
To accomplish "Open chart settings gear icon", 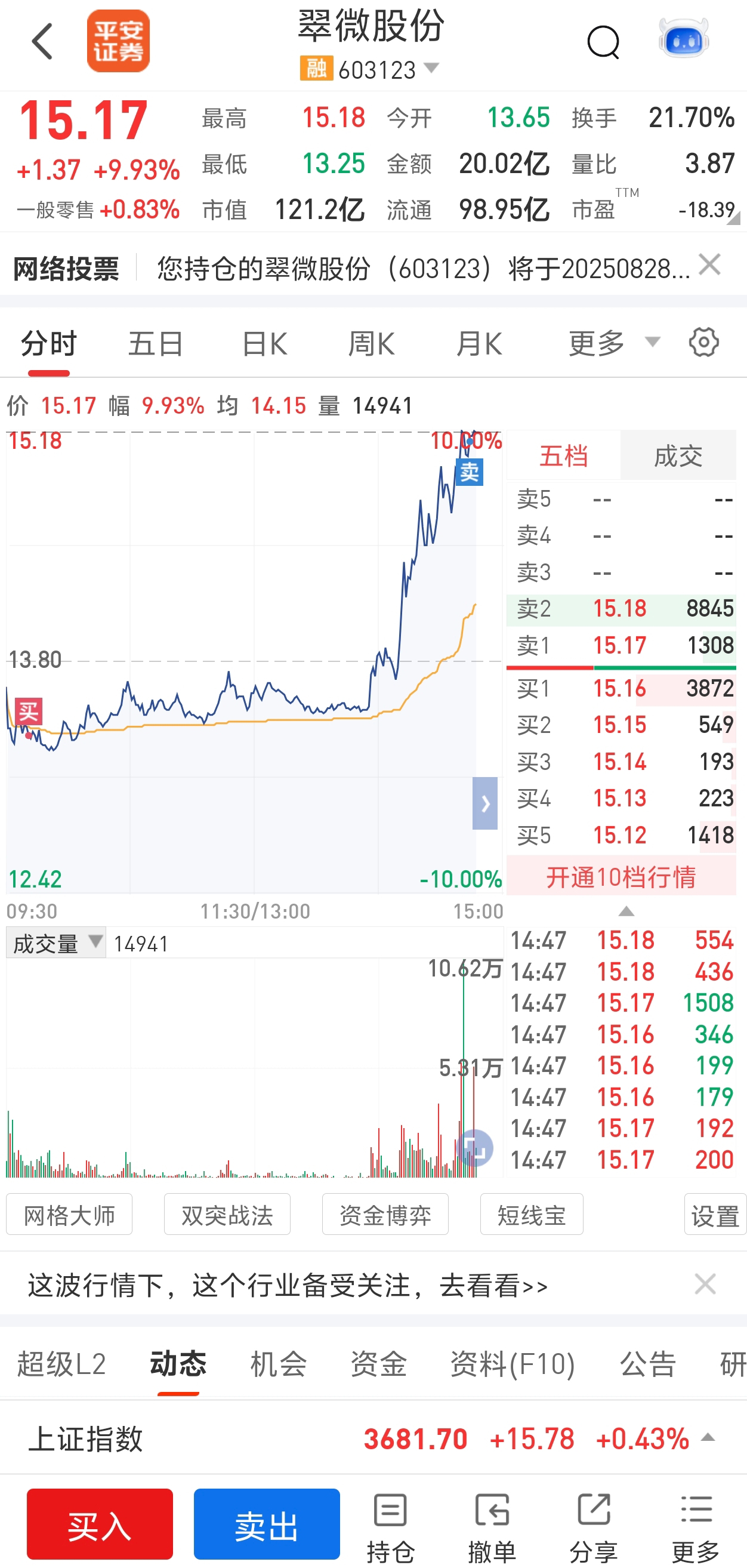I will 704,342.
